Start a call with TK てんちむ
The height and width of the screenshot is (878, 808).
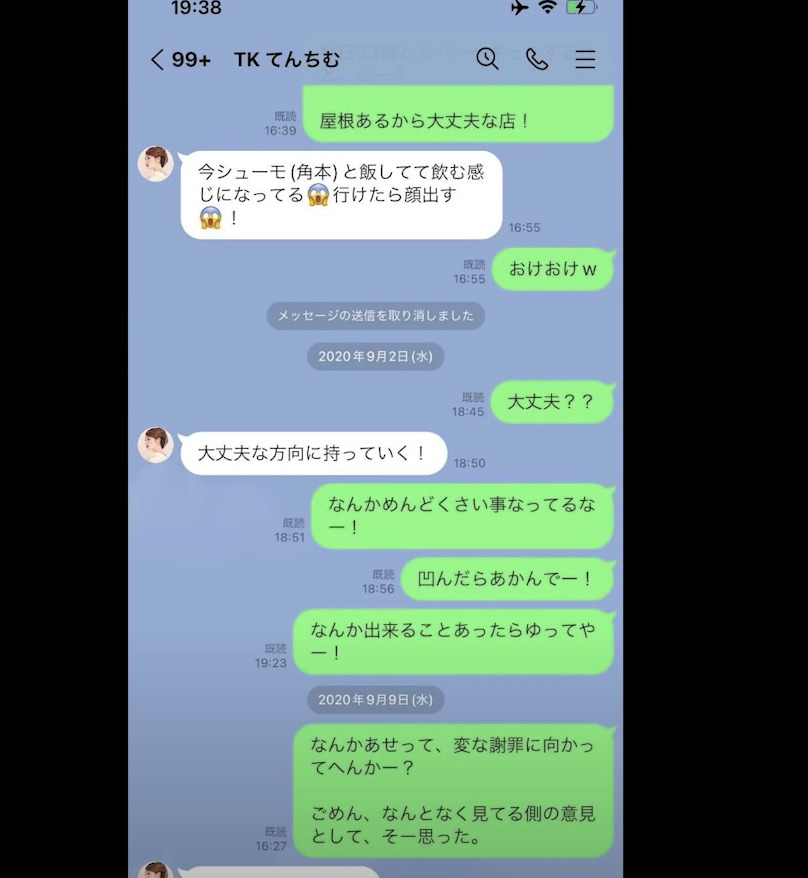pos(537,59)
